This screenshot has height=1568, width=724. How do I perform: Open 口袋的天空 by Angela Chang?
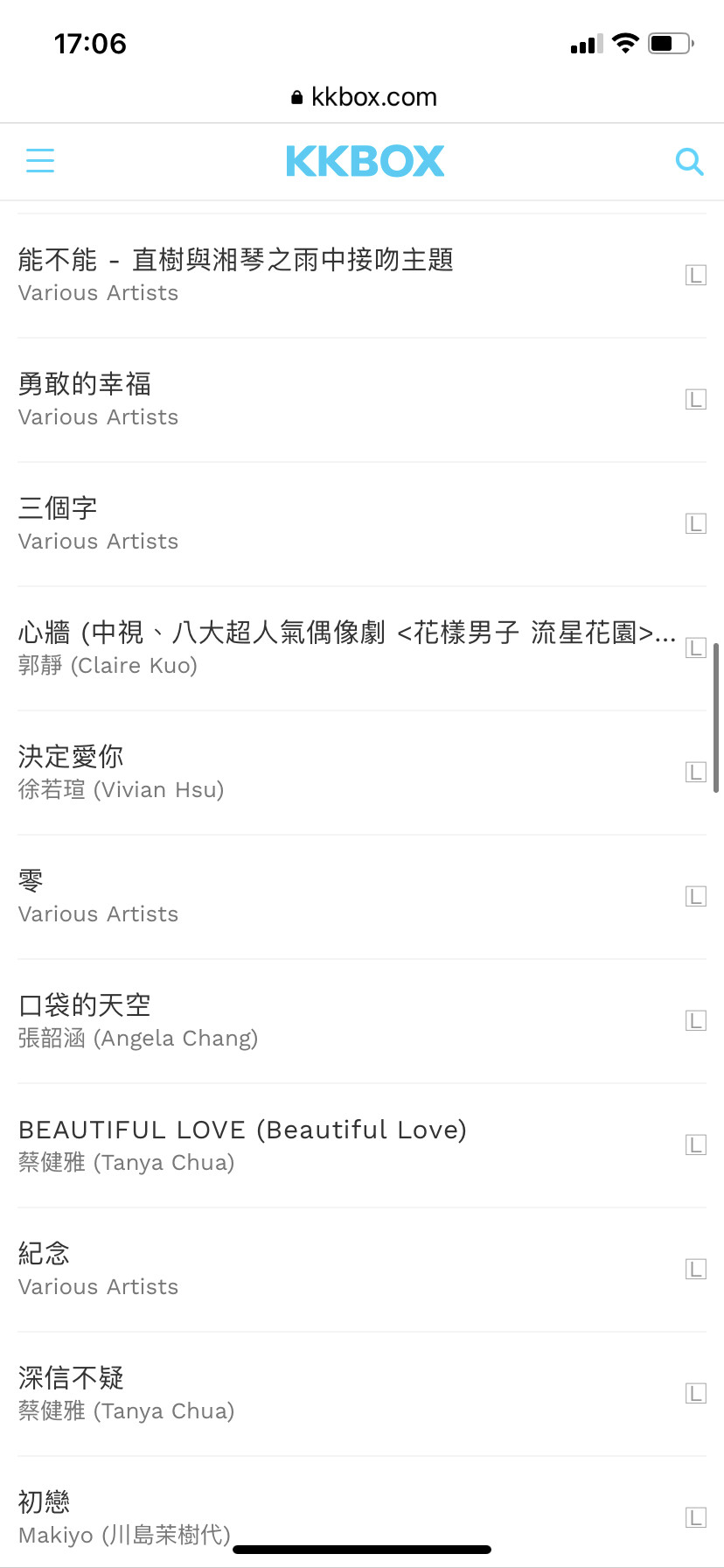point(362,1021)
